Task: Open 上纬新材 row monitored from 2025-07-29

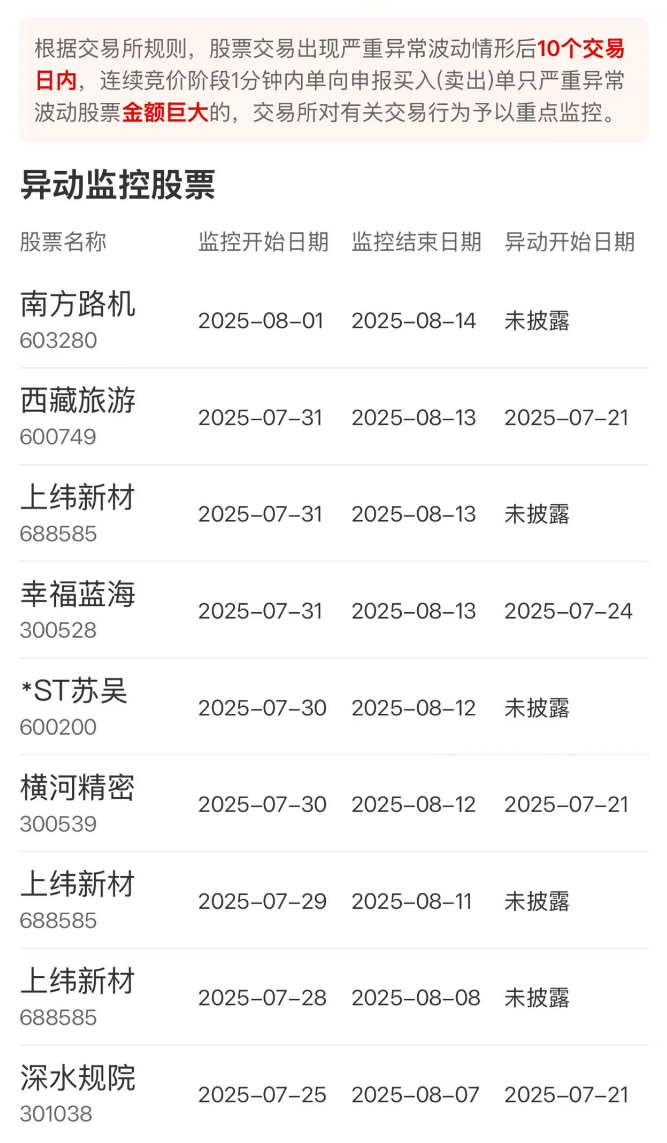Action: [x=333, y=900]
